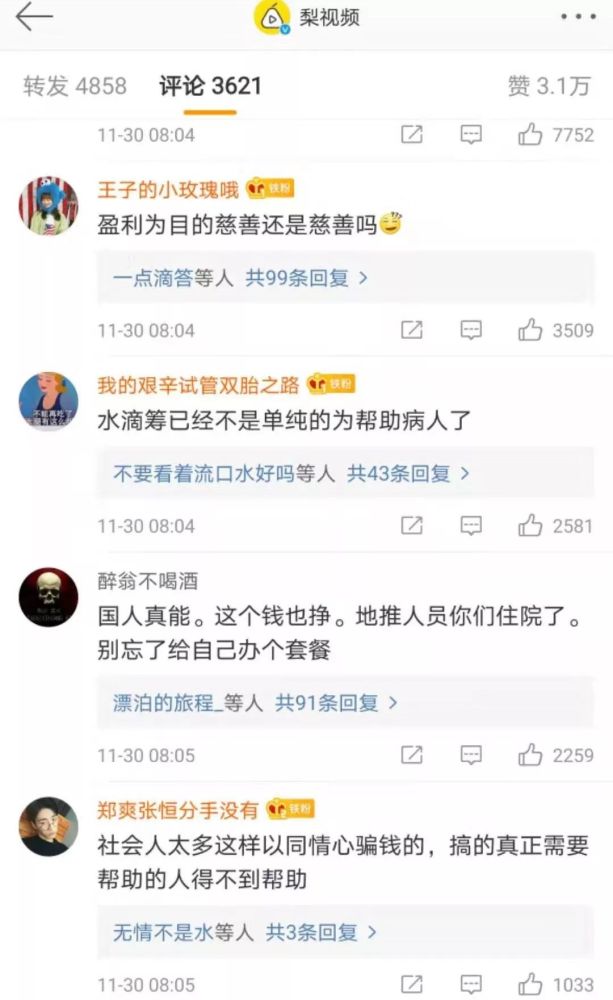Repost 王子的小玫瑰哦's comment
This screenshot has height=1000, width=613.
(411, 330)
